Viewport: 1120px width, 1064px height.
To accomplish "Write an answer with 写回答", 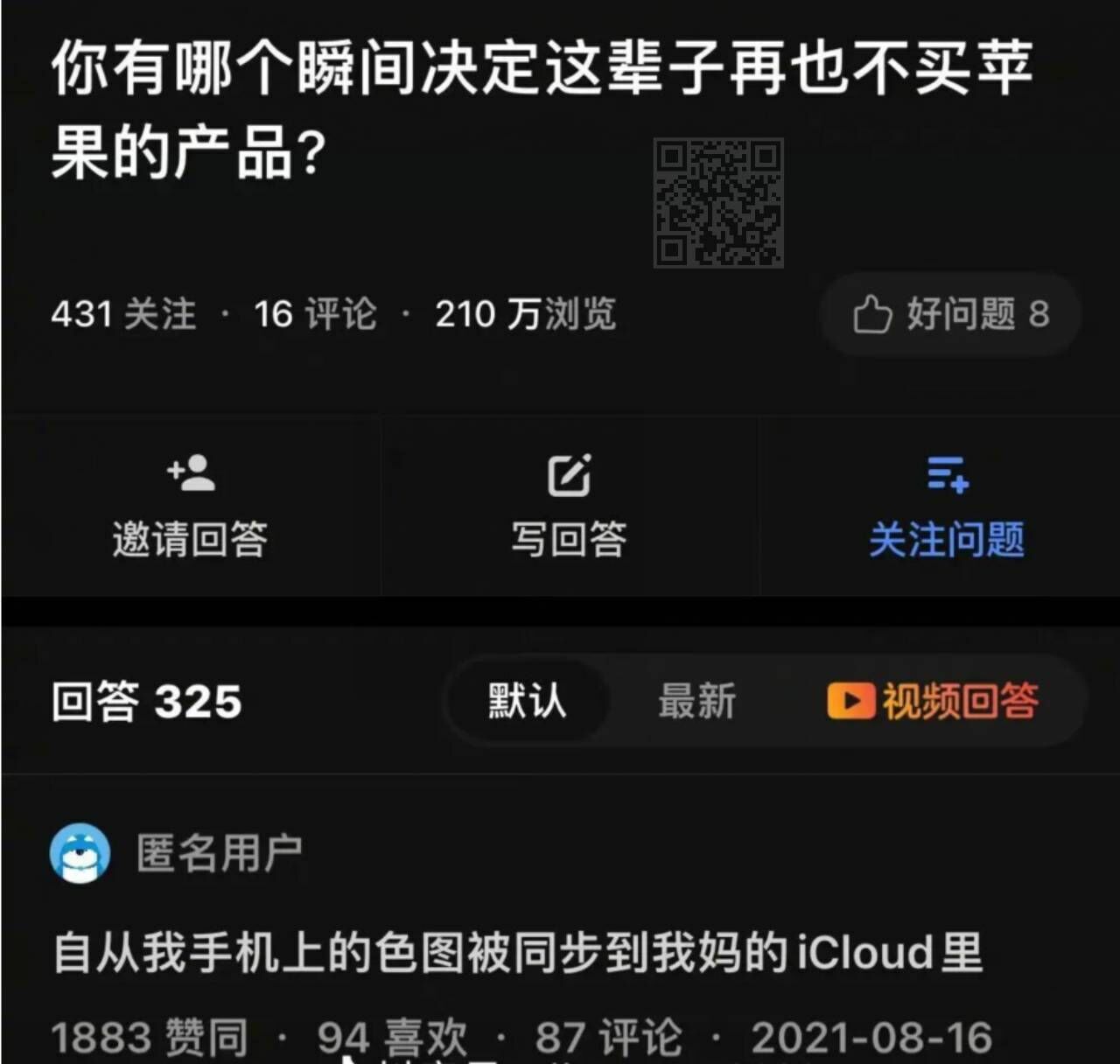I will point(569,507).
